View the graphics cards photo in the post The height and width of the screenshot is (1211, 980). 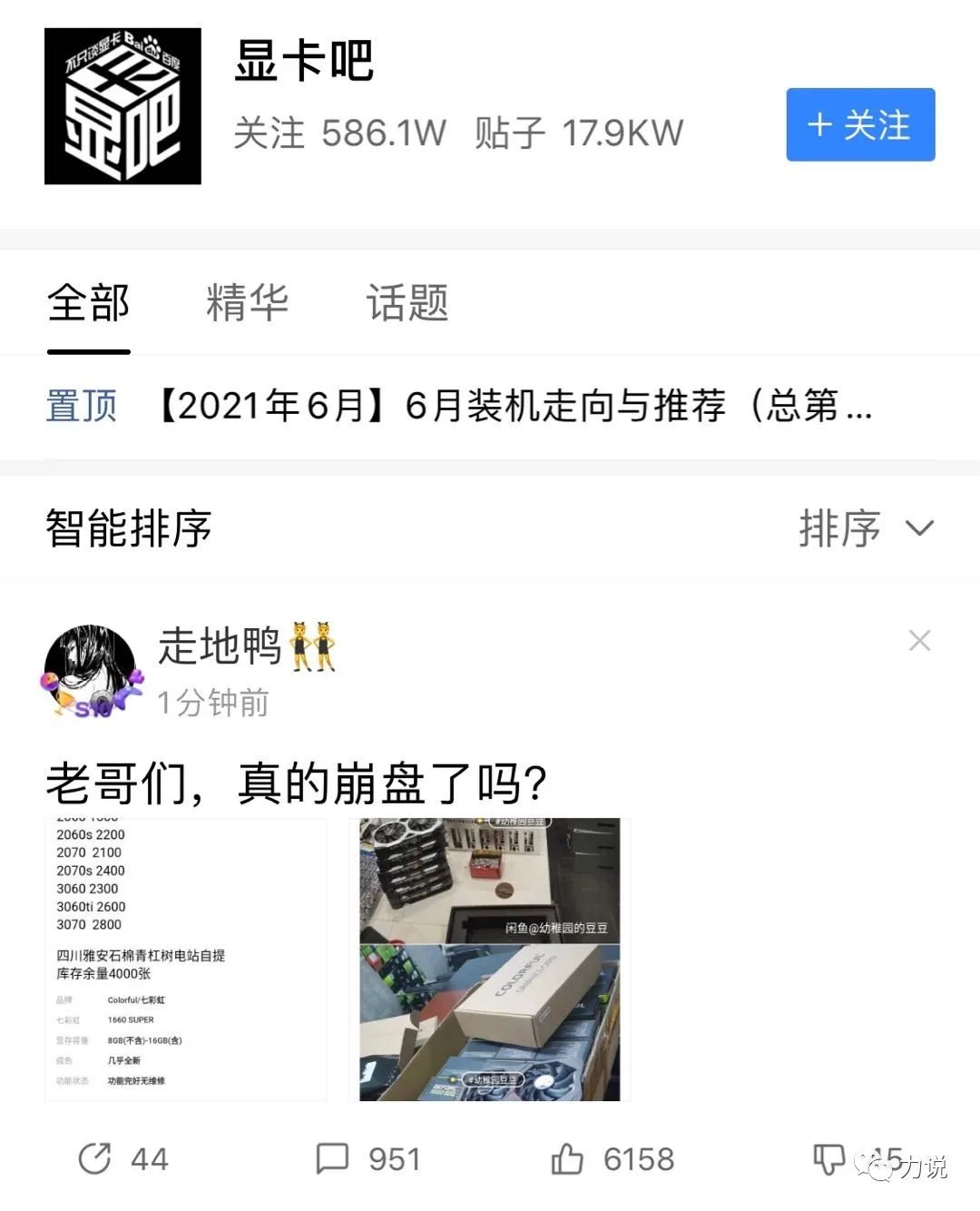coord(490,959)
